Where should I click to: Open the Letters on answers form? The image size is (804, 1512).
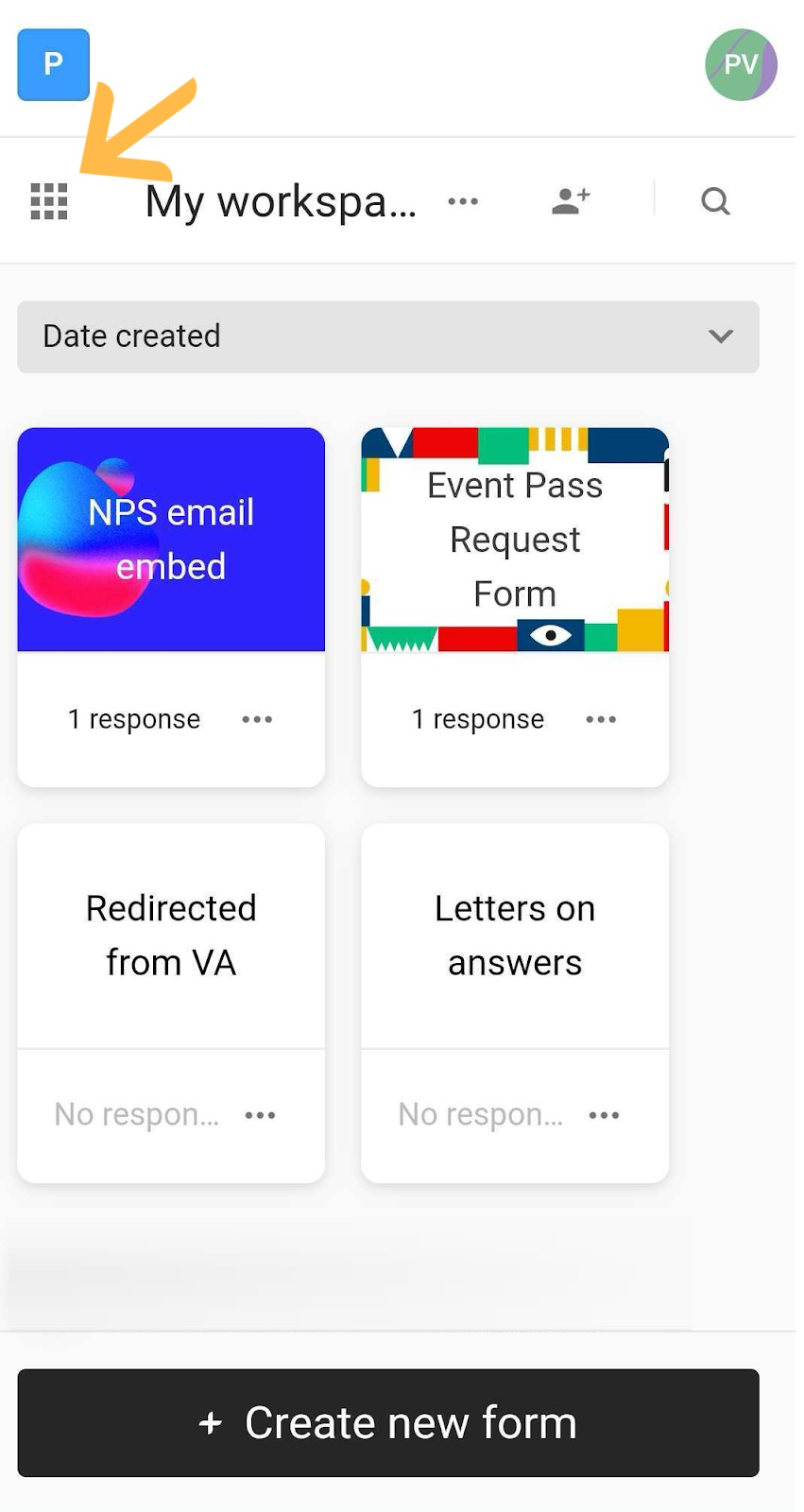(x=515, y=936)
